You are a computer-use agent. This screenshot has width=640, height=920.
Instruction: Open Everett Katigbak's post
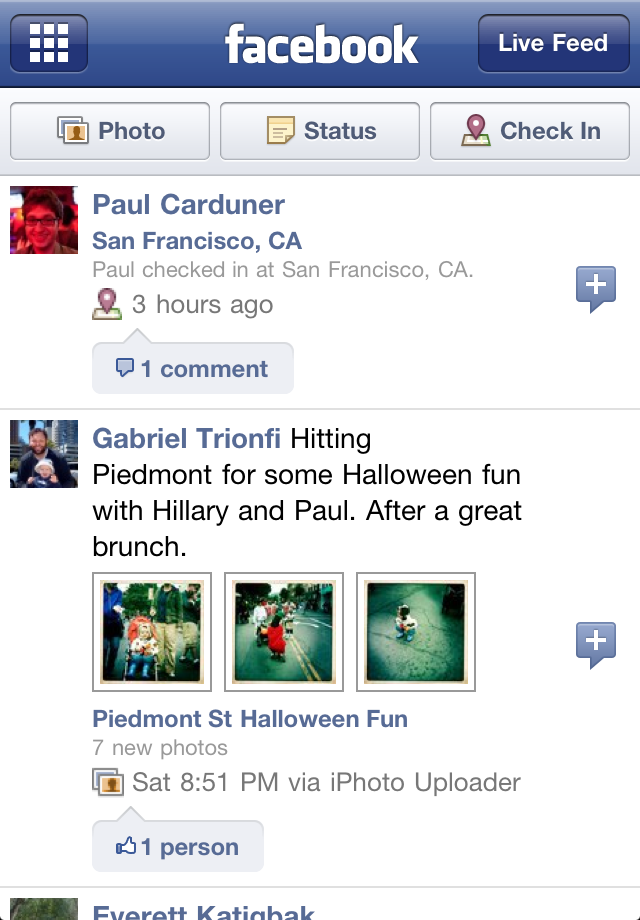(203, 911)
